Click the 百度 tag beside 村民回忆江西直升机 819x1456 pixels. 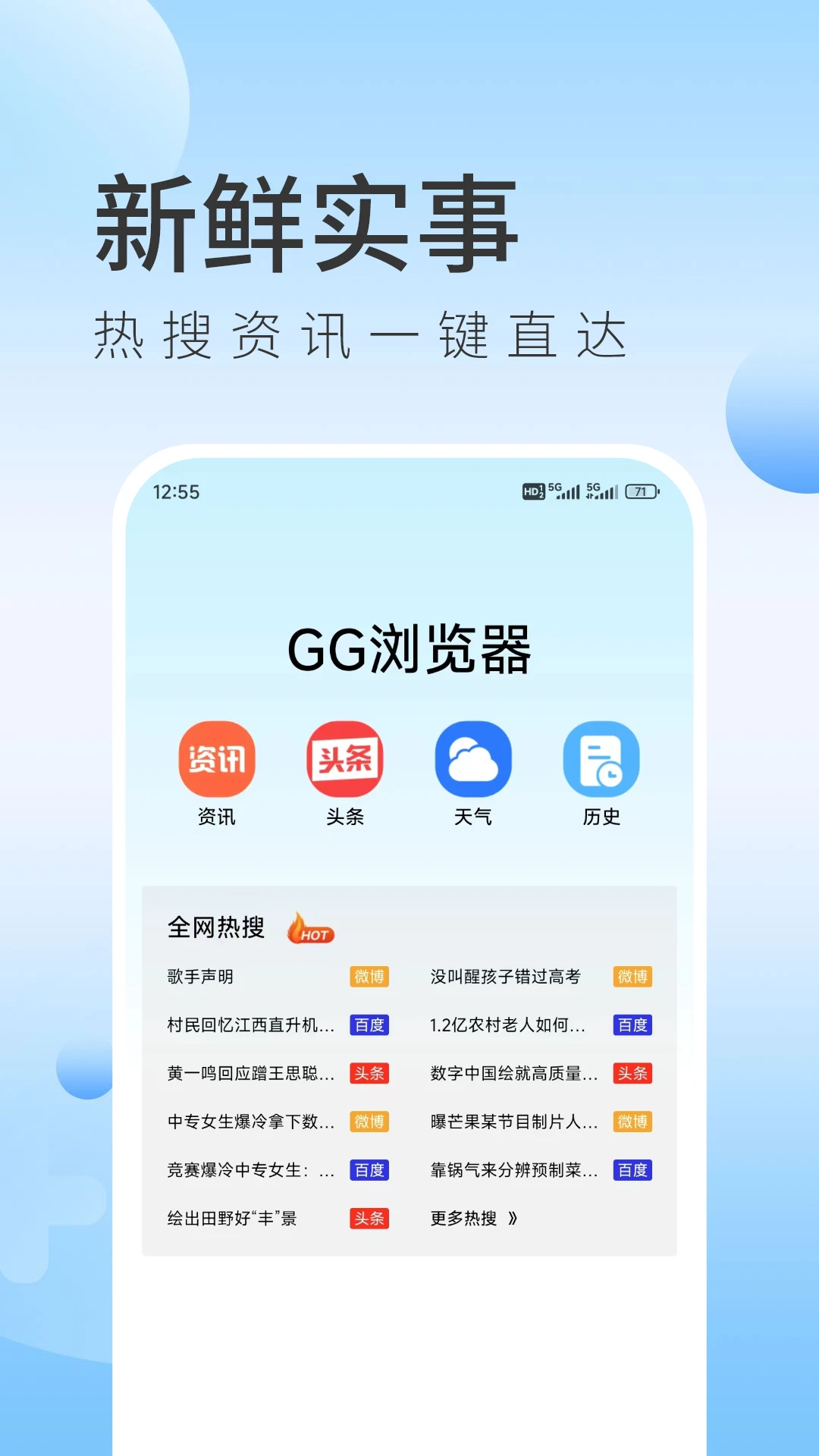(369, 1025)
